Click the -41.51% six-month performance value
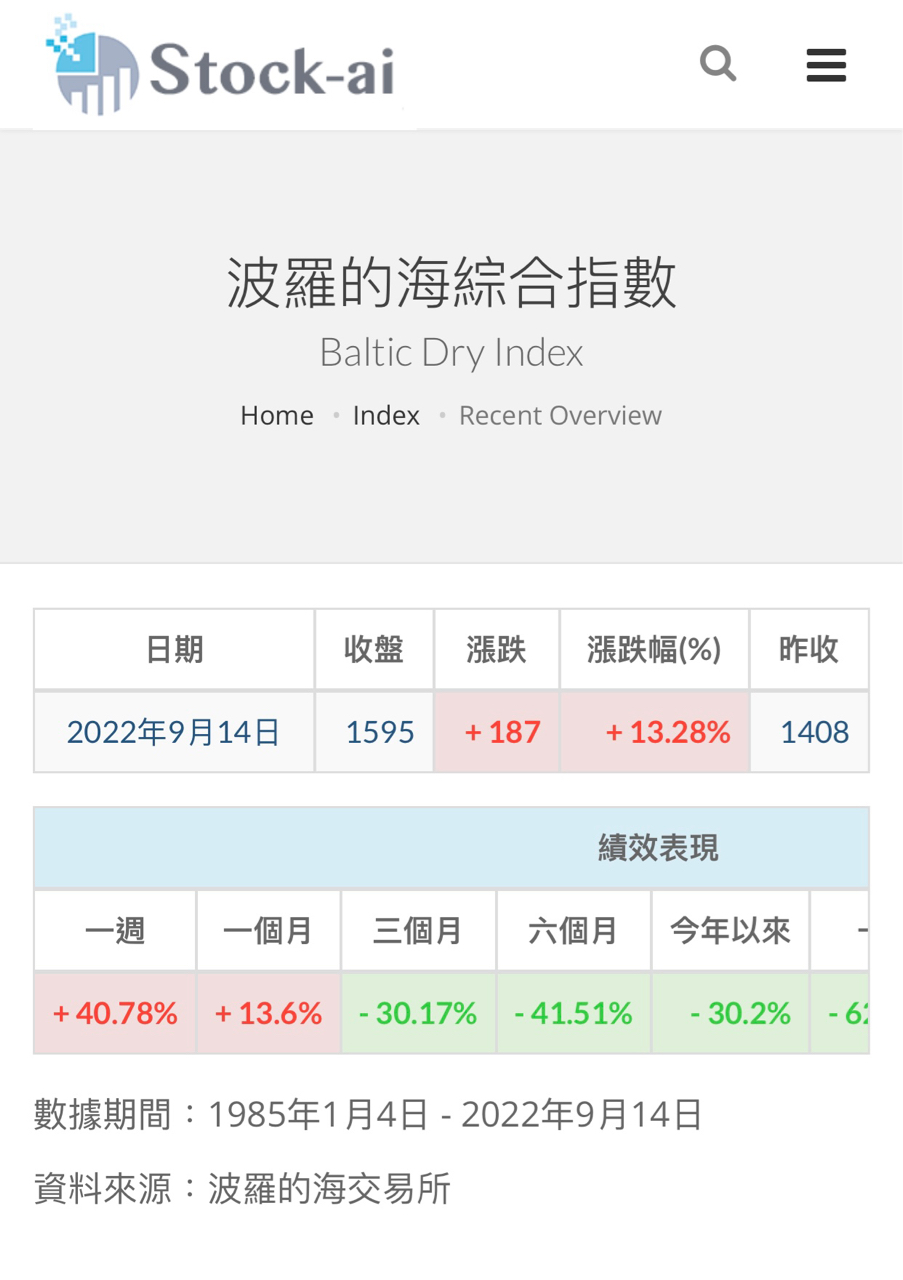 (573, 1012)
